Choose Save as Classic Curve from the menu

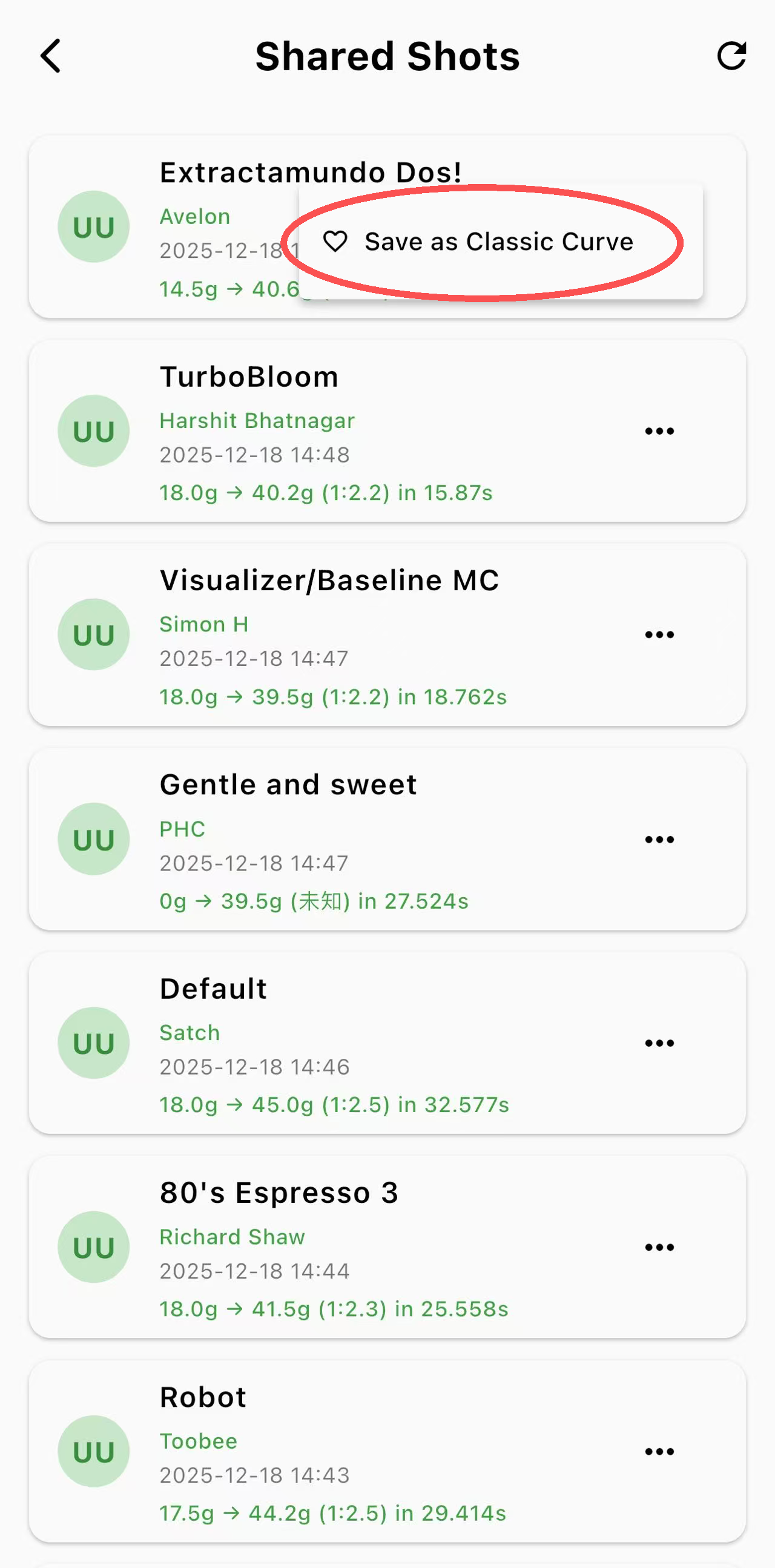pyautogui.click(x=499, y=241)
